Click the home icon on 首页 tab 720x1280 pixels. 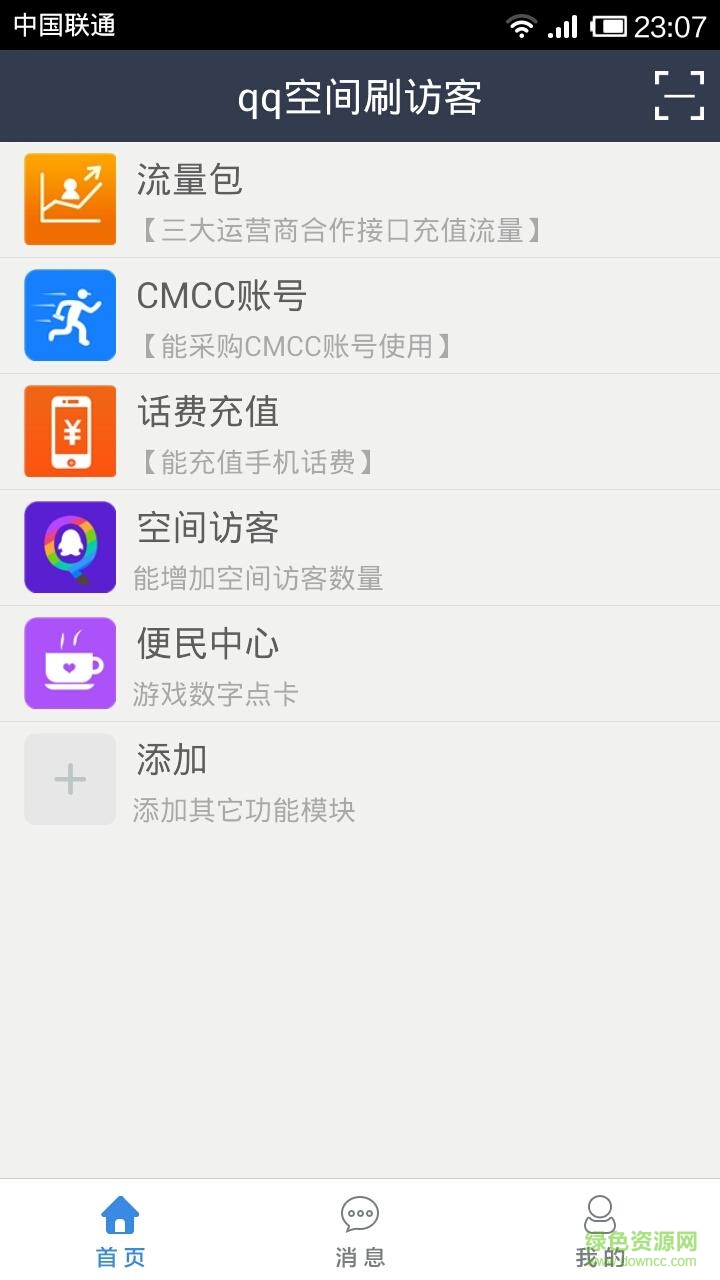pyautogui.click(x=120, y=1213)
